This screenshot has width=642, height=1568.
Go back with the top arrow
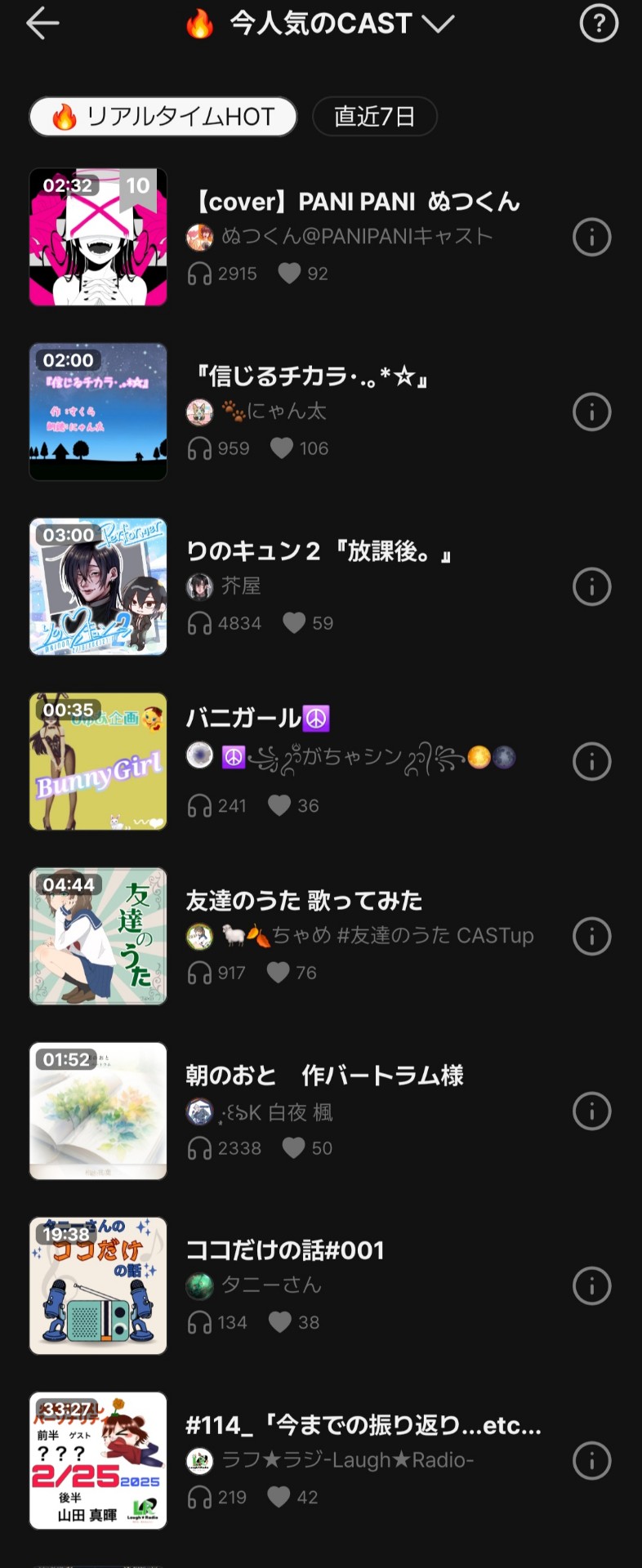(42, 24)
